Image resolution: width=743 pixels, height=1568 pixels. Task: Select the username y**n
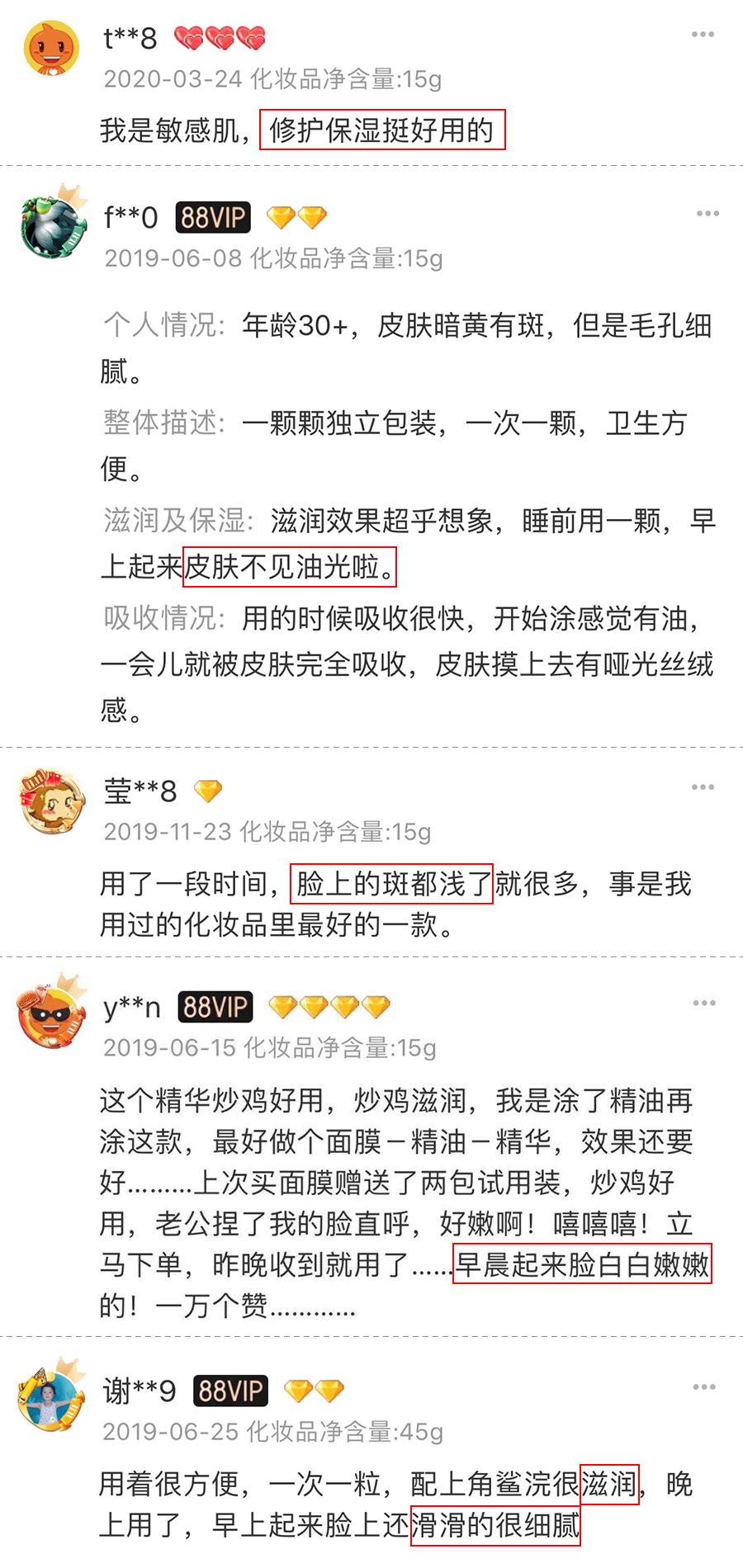[x=132, y=1005]
